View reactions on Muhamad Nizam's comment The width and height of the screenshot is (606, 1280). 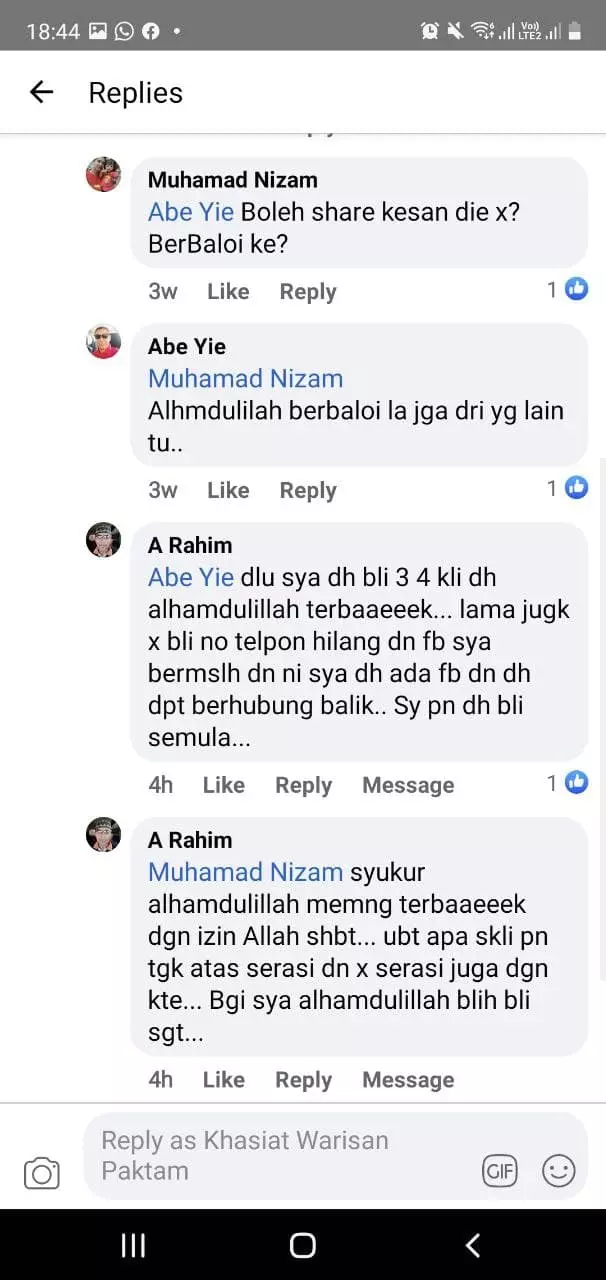568,290
